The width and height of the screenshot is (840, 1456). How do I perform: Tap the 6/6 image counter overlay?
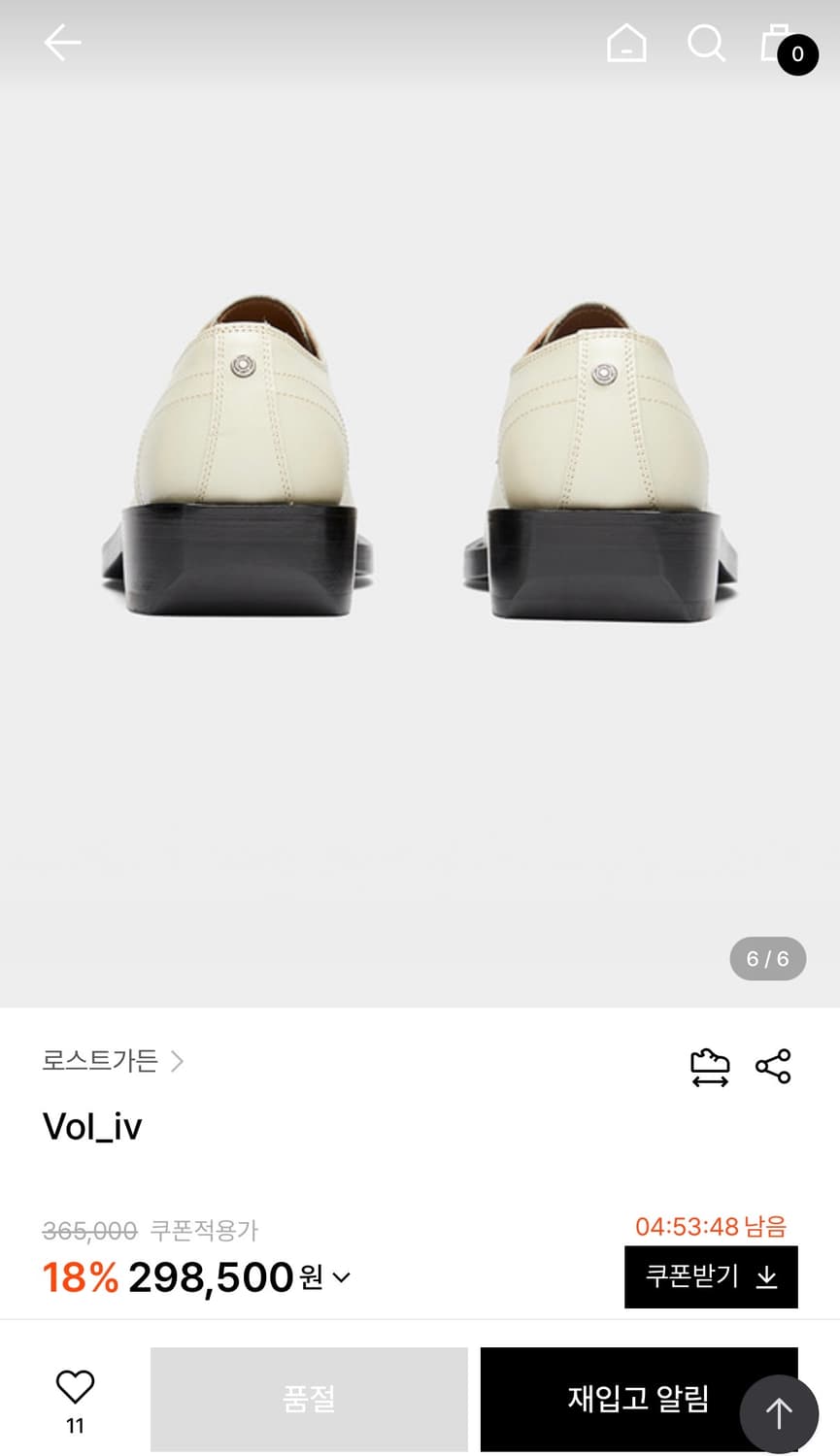(x=767, y=958)
